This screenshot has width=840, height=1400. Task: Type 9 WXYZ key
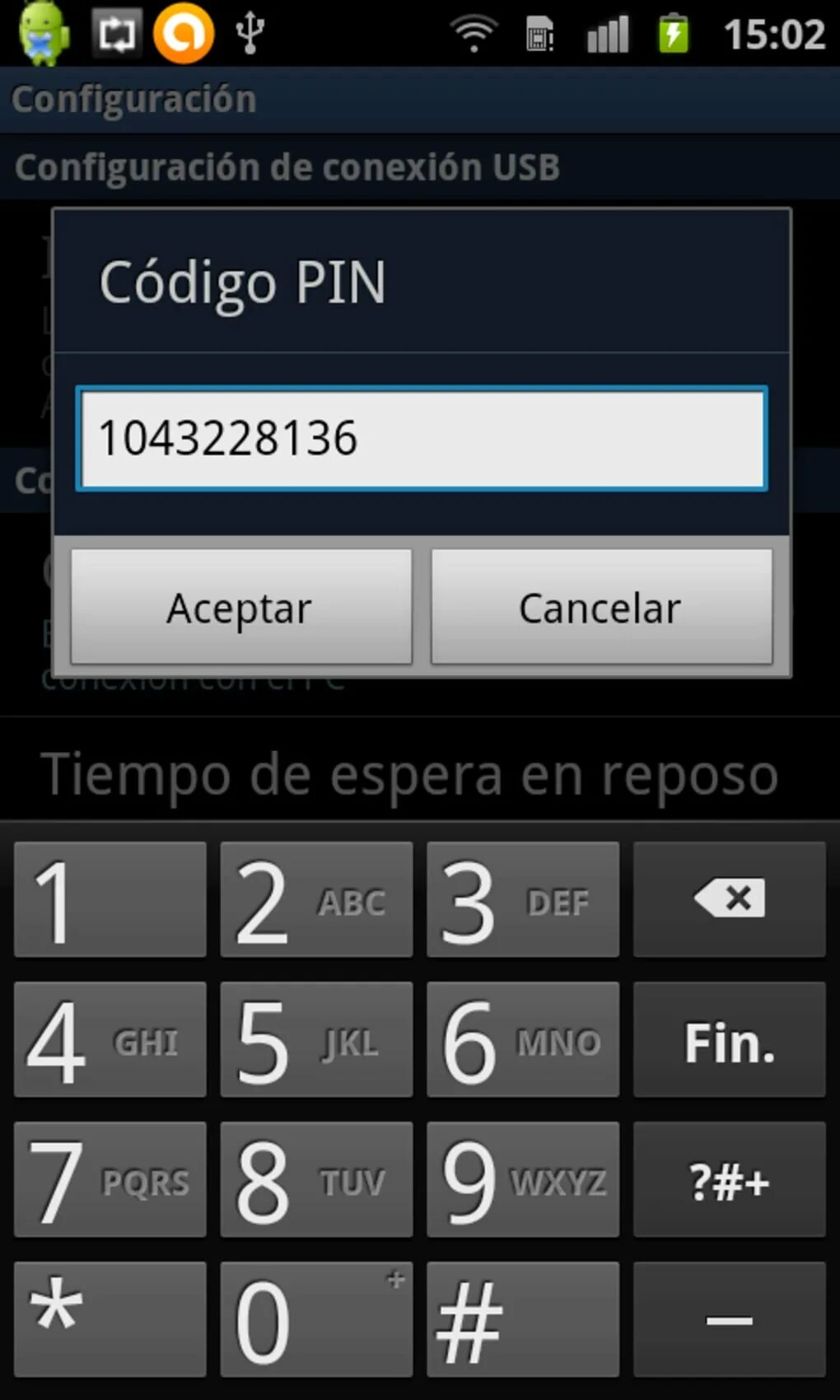pyautogui.click(x=523, y=1179)
